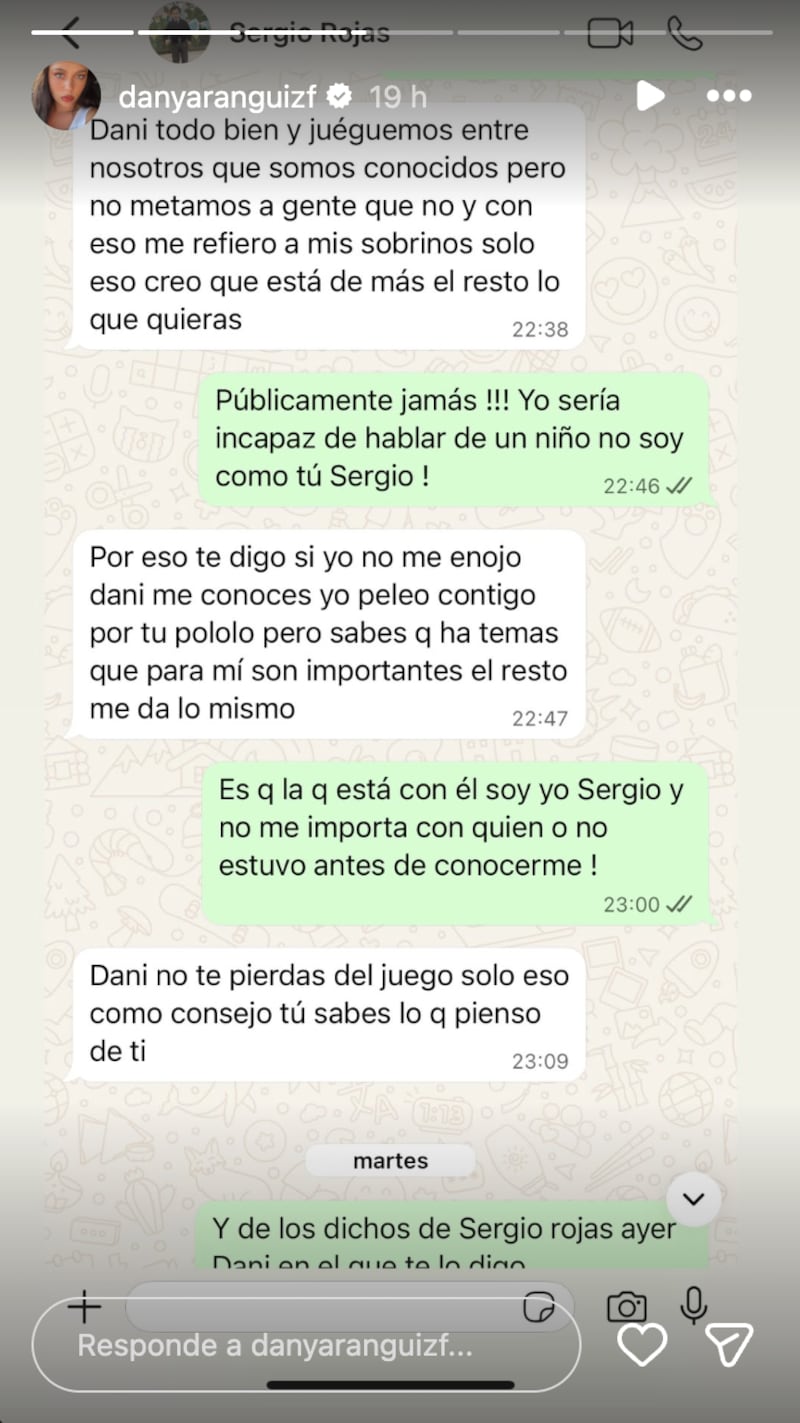Tap the play triangle to advance the story
Viewport: 800px width, 1423px height.
point(651,96)
